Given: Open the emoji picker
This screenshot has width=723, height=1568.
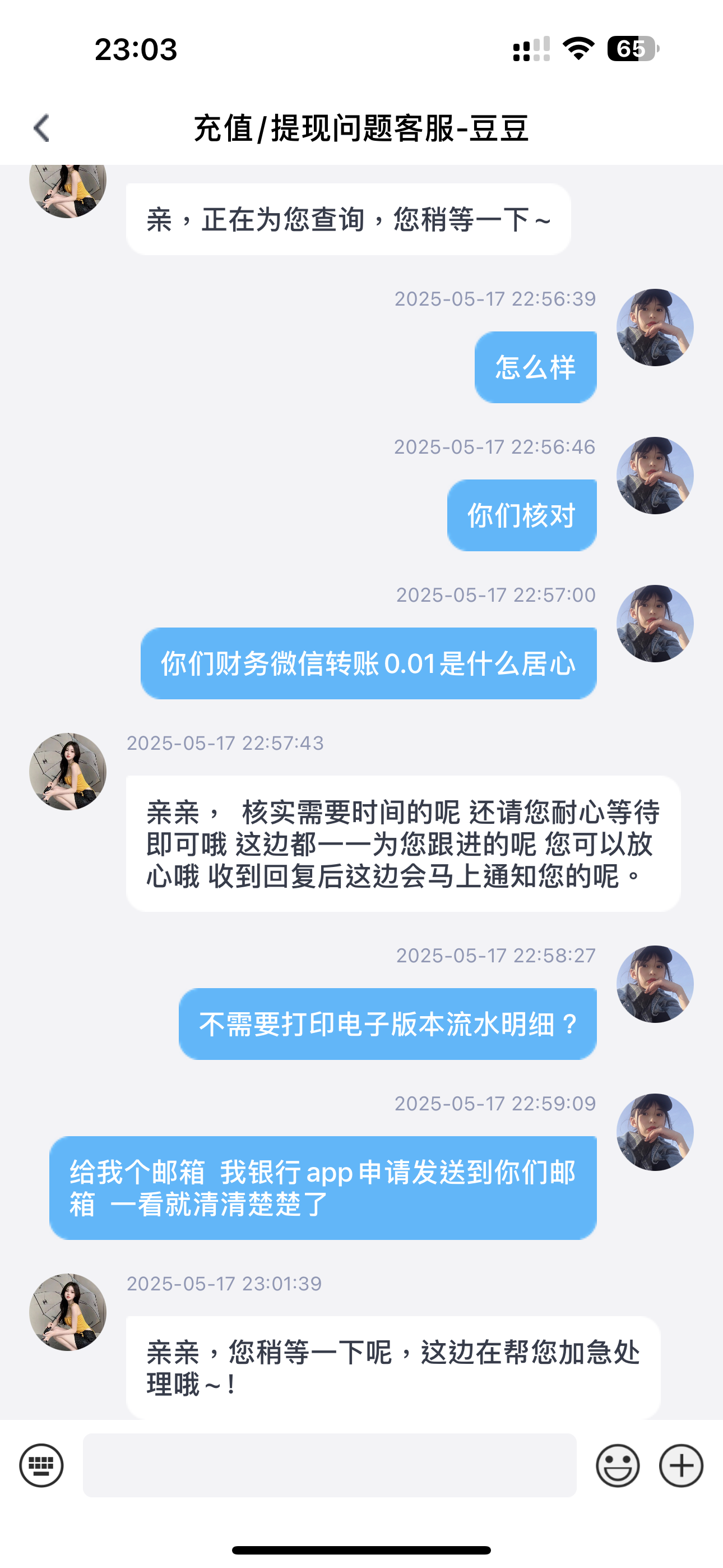Looking at the screenshot, I should tap(617, 1465).
